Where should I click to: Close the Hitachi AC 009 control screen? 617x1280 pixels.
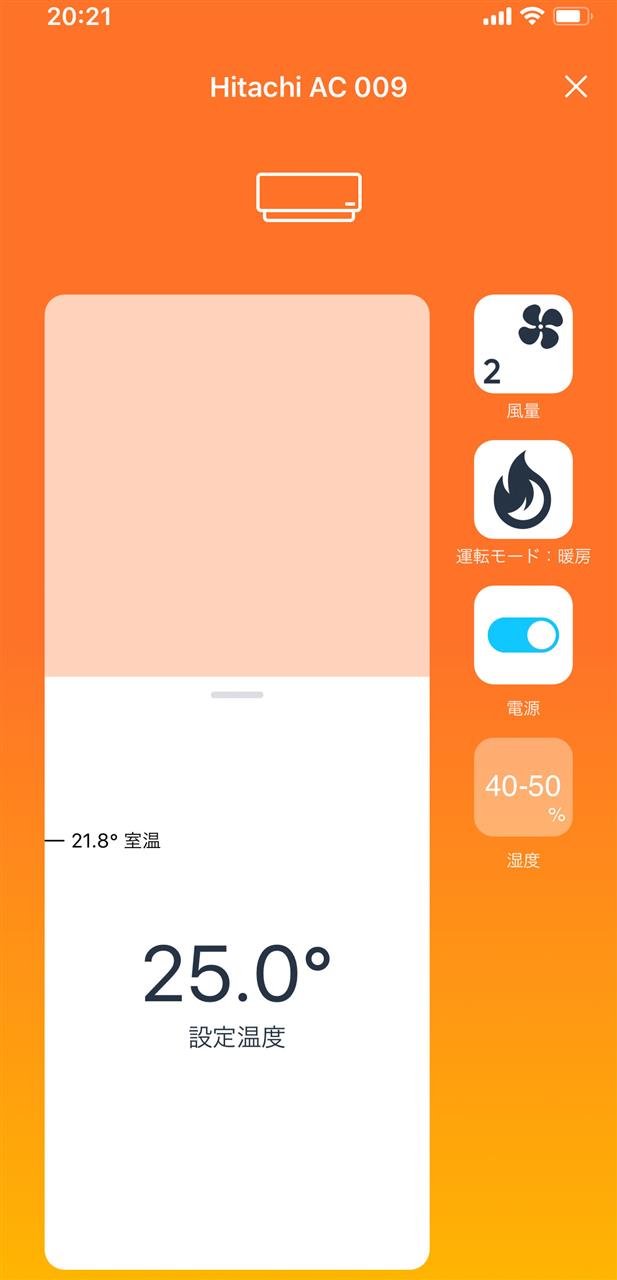click(575, 87)
